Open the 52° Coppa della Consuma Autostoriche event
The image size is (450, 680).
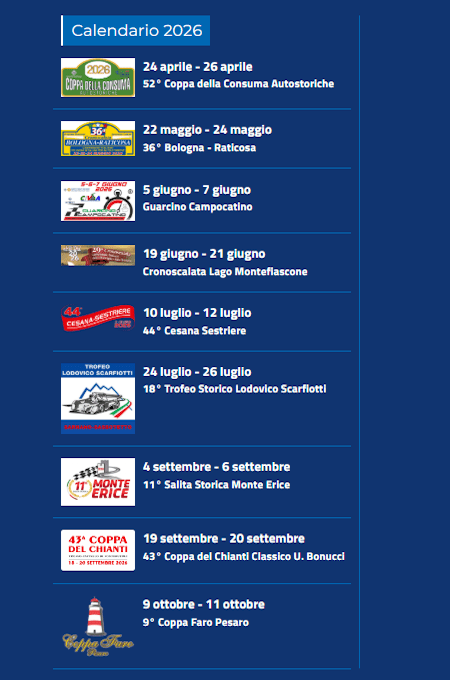[238, 84]
